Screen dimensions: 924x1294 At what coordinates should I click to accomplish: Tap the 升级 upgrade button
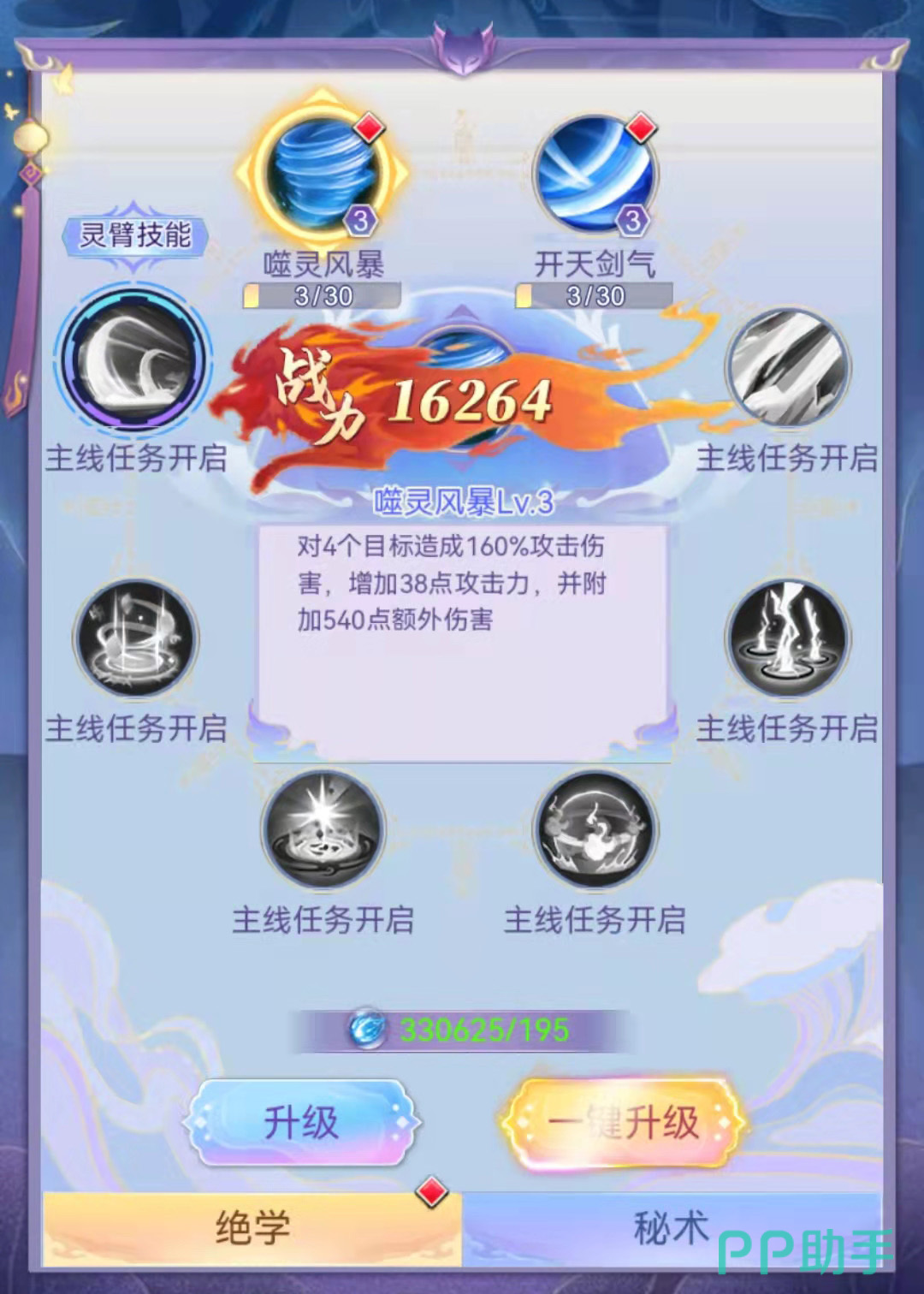301,1122
